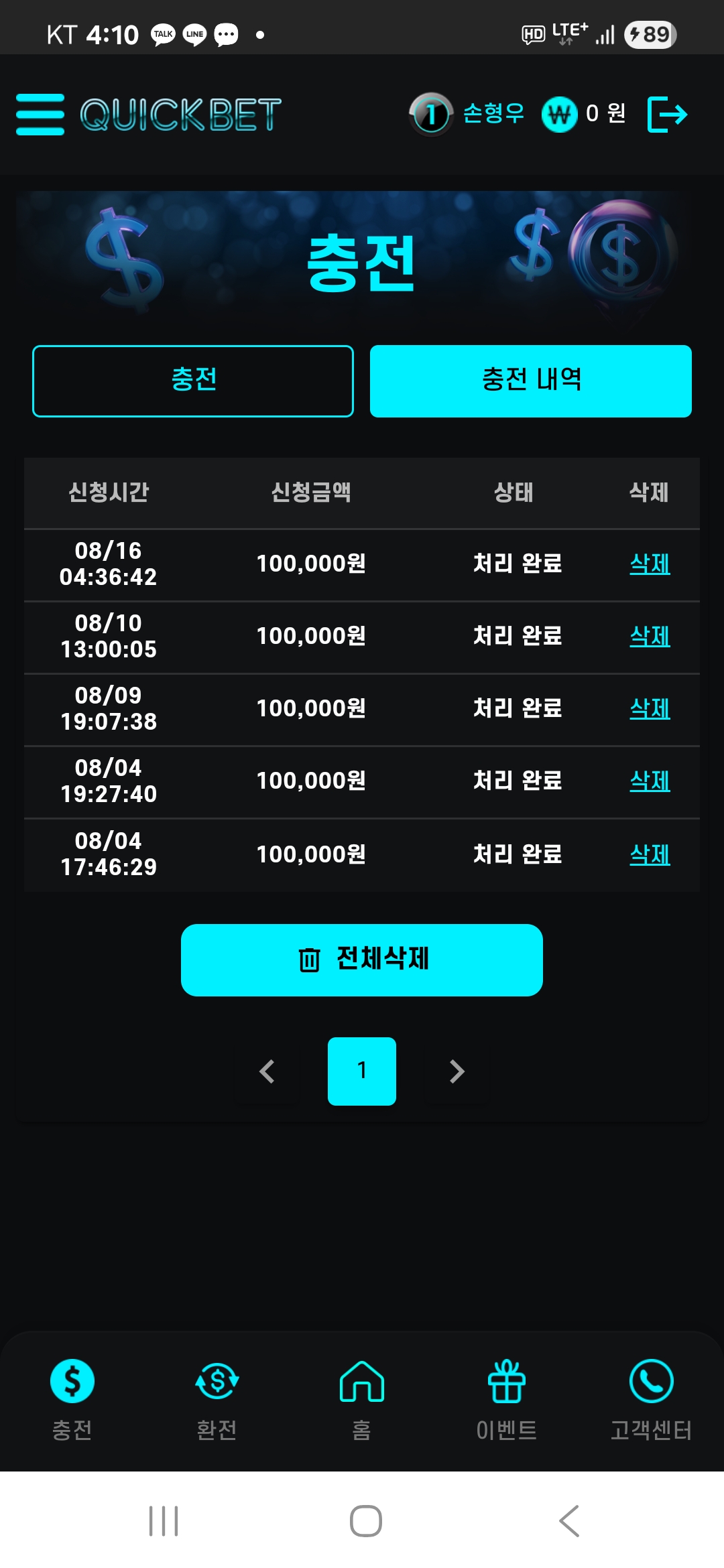Tap the 전체삭제 button

tap(362, 960)
